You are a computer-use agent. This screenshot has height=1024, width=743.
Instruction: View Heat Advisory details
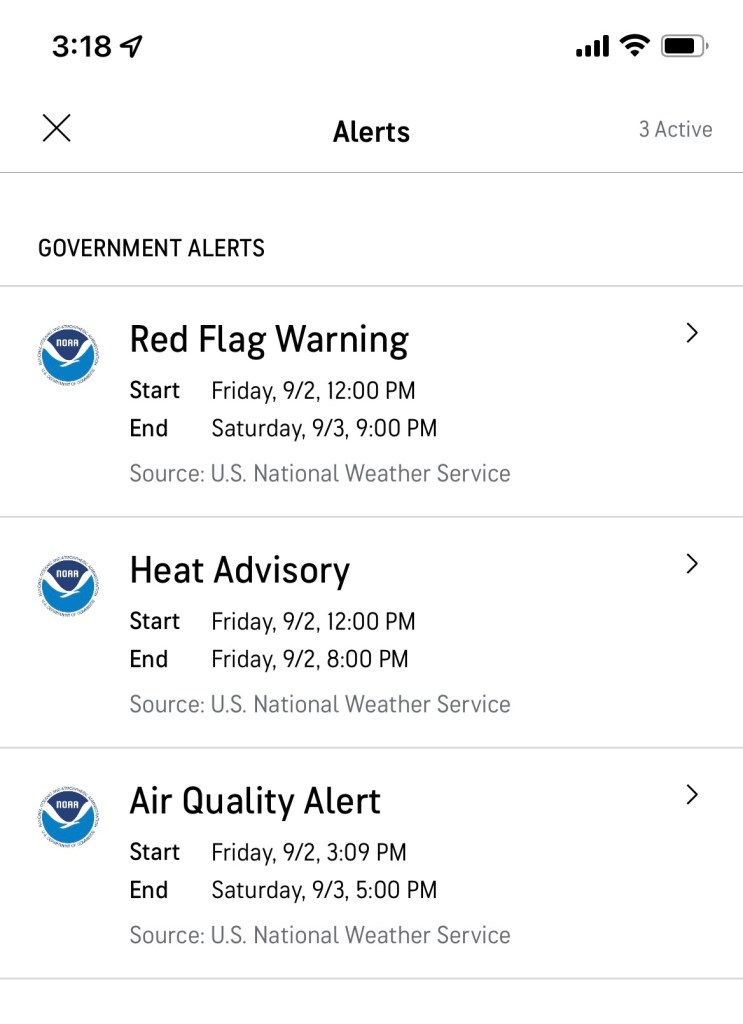(x=370, y=632)
